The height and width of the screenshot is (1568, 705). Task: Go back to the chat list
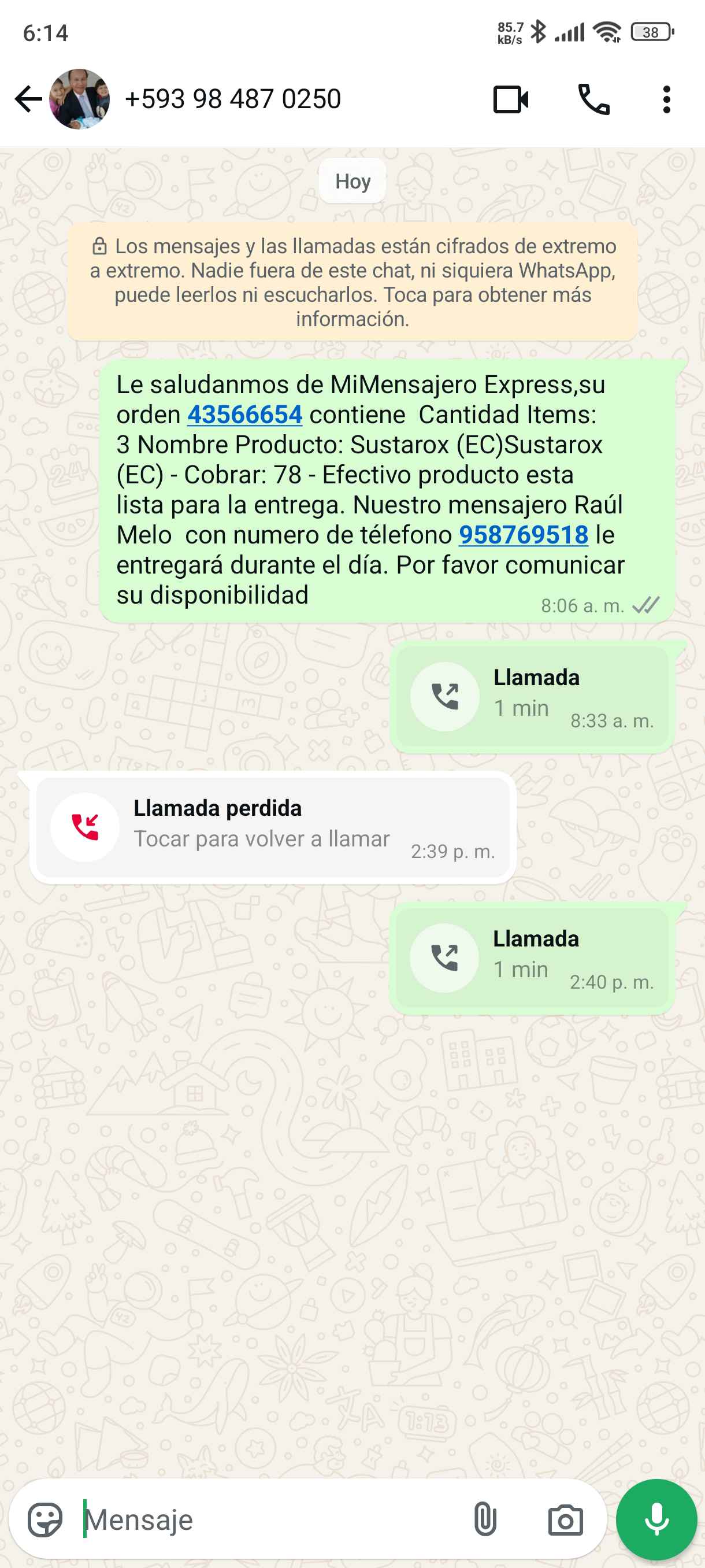click(x=27, y=99)
